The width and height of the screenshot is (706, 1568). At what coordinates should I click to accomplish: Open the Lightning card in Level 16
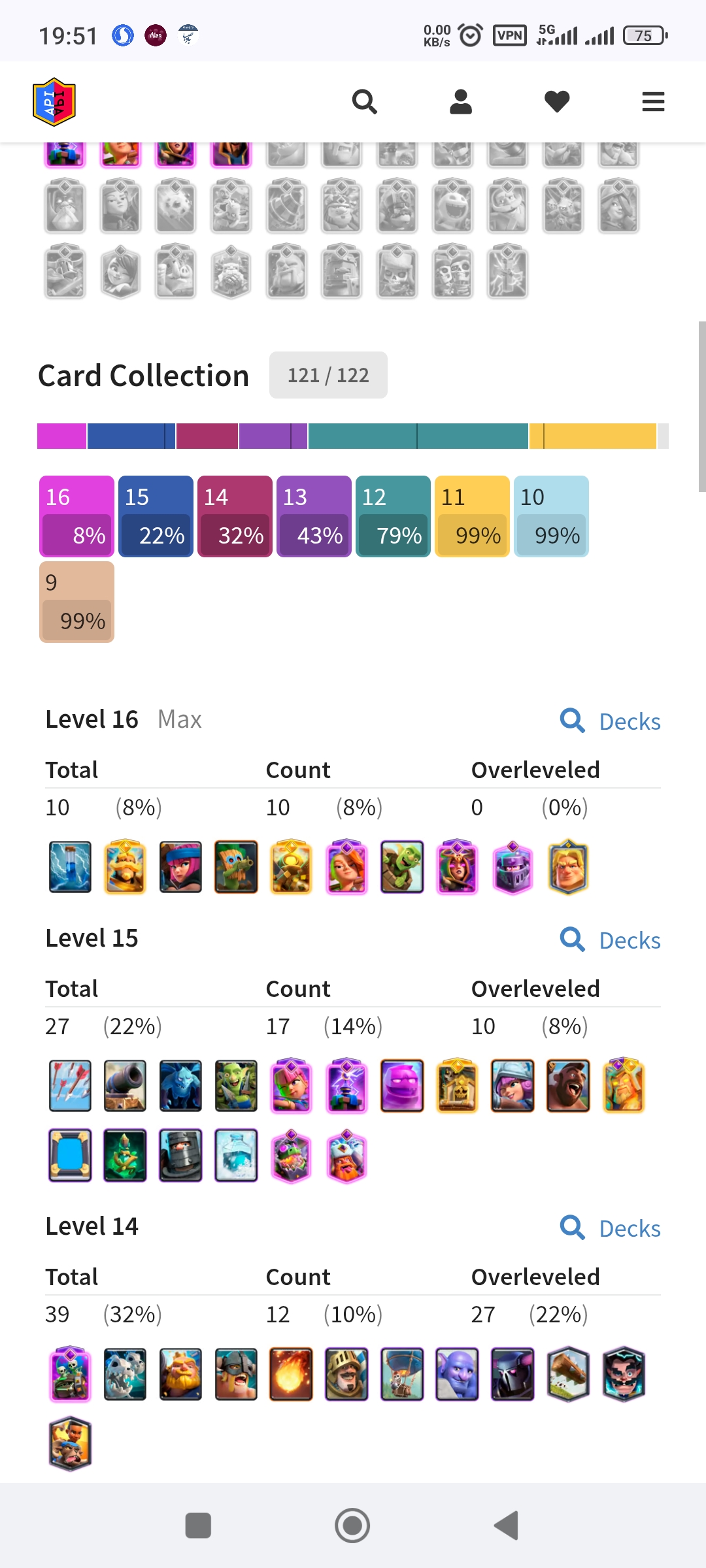[x=70, y=867]
